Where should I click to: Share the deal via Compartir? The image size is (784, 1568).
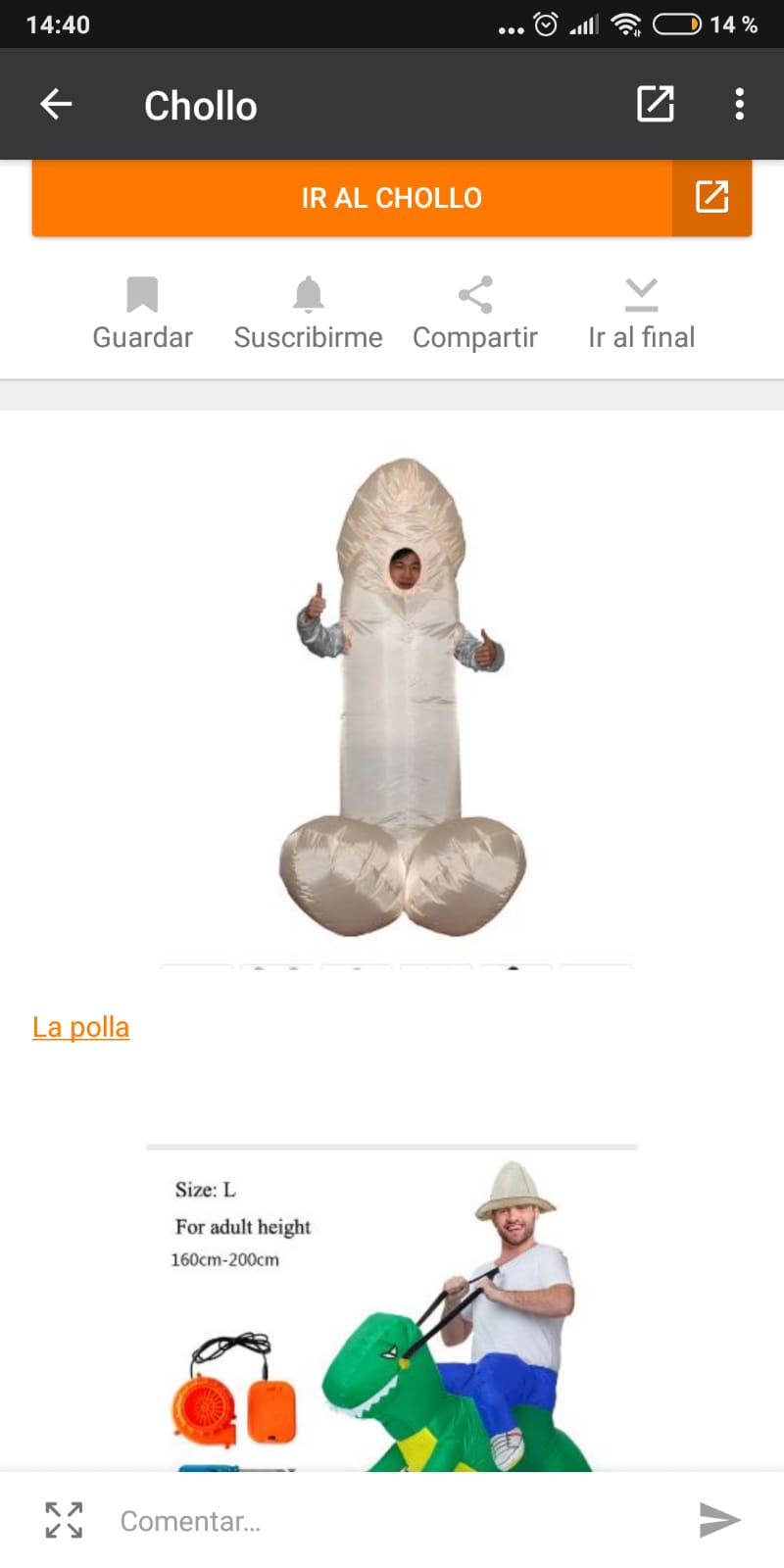click(475, 314)
